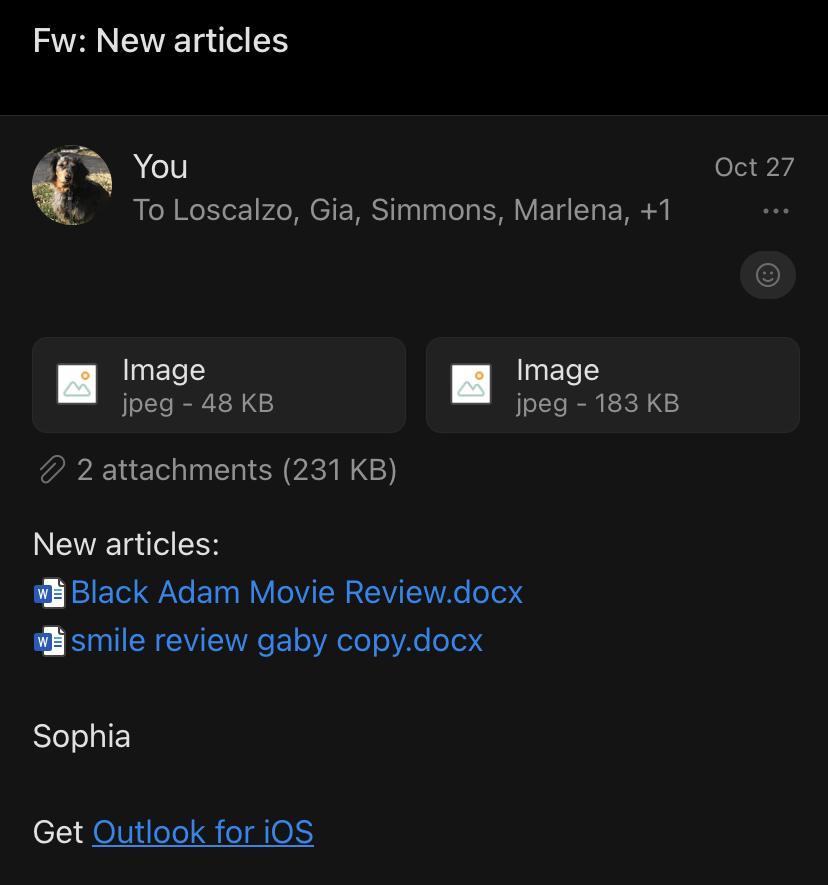This screenshot has height=885, width=828.
Task: Open the 183 KB jpeg image attachment
Action: (612, 385)
